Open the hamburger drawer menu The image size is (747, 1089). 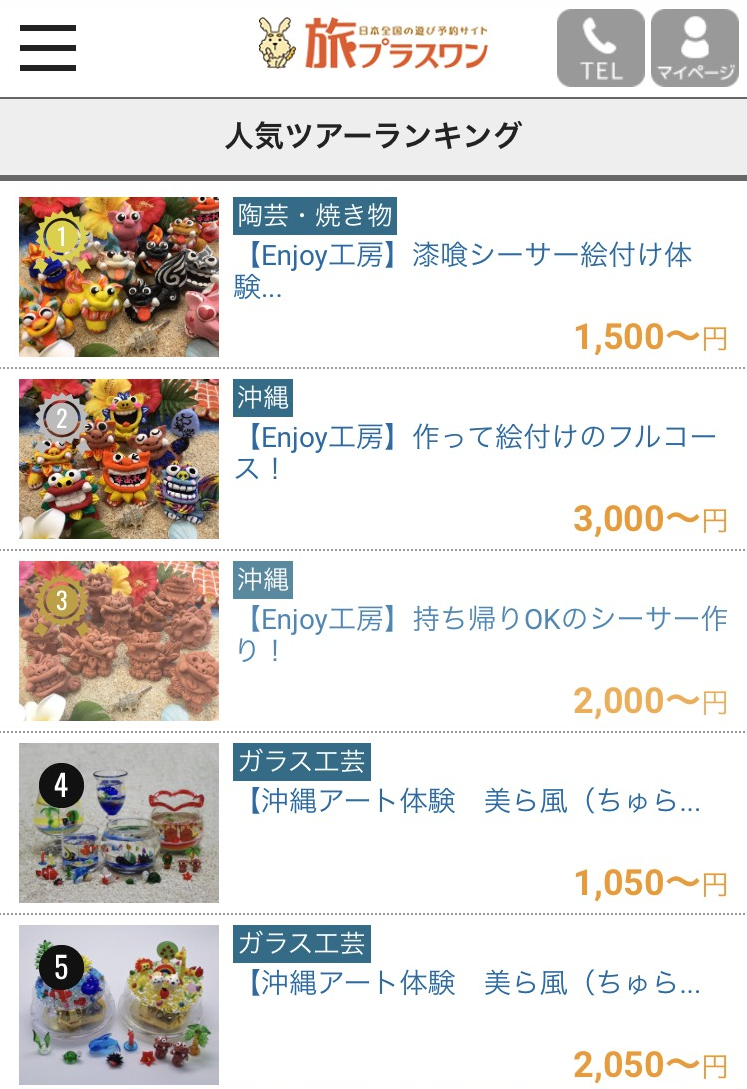coord(47,47)
